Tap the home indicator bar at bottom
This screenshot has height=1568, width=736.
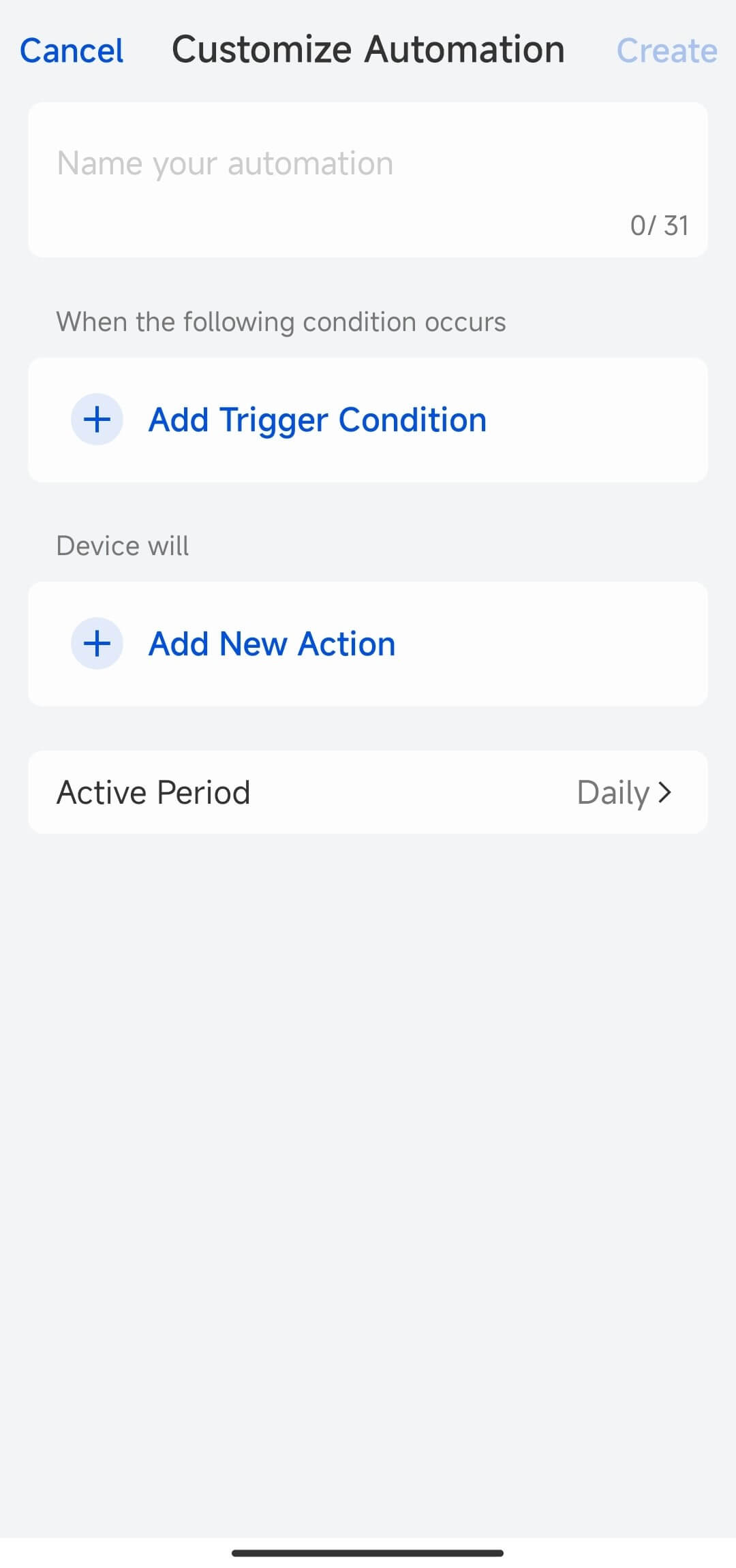(368, 1553)
